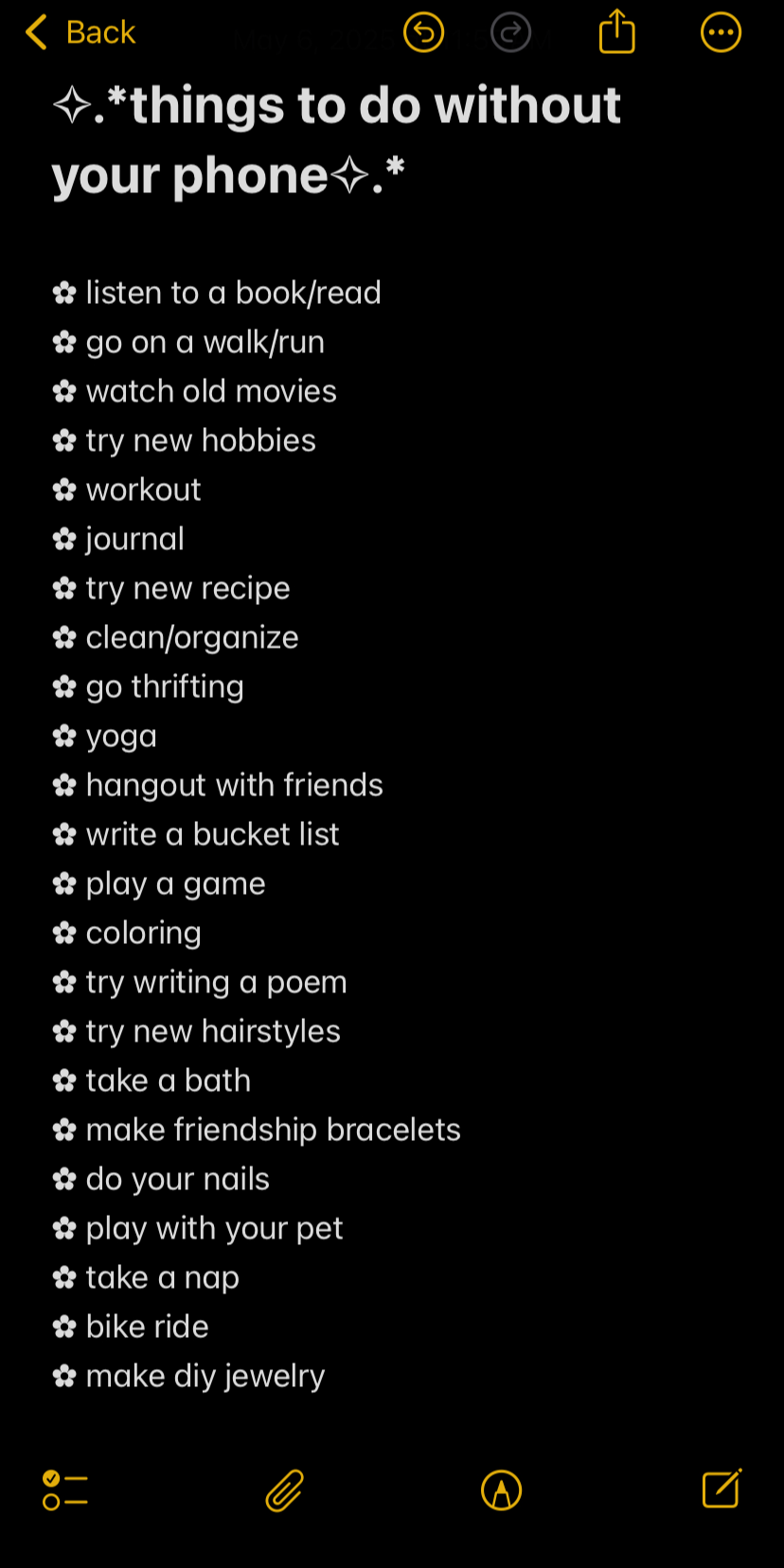Image resolution: width=784 pixels, height=1568 pixels.
Task: Tap the 'go on a walk/run' entry
Action: click(x=205, y=342)
